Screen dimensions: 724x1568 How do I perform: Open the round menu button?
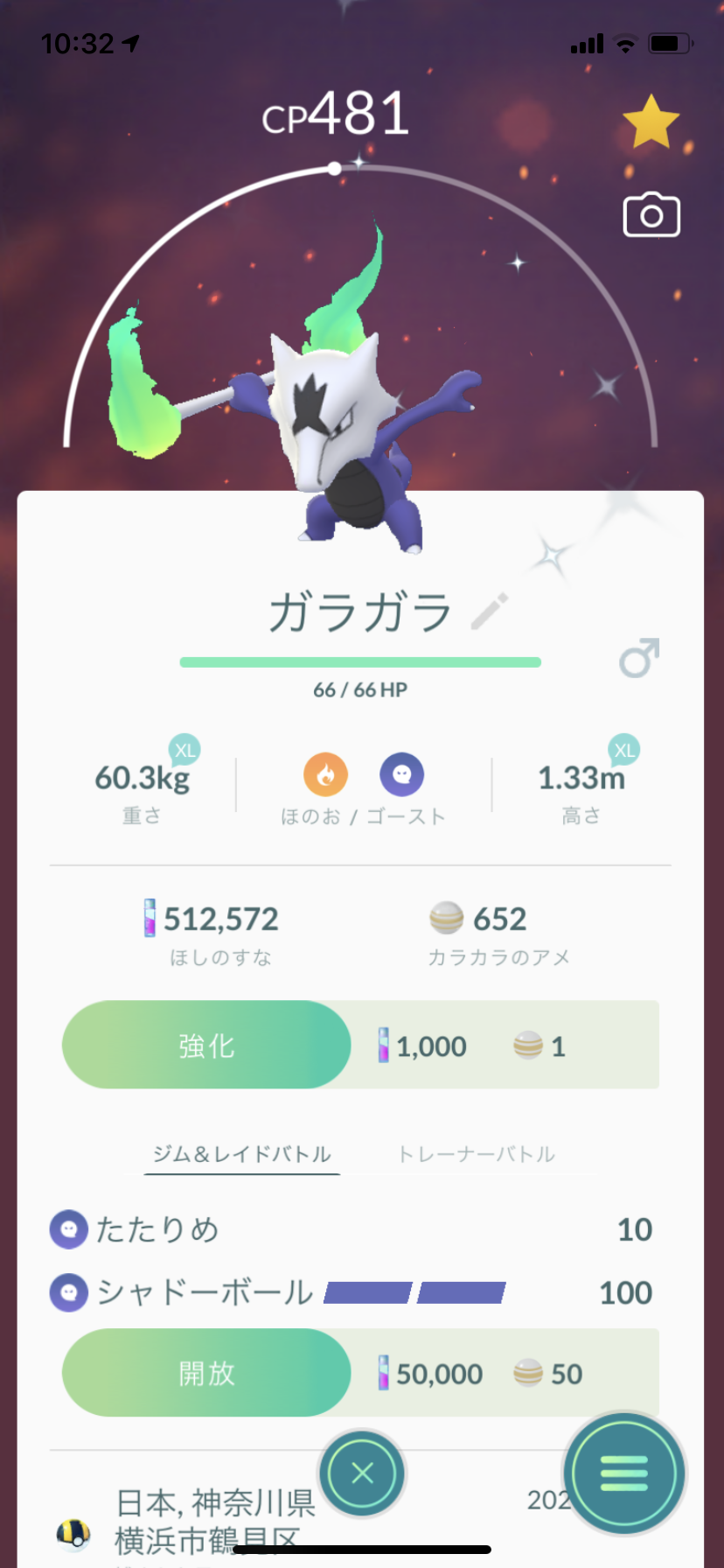624,1473
